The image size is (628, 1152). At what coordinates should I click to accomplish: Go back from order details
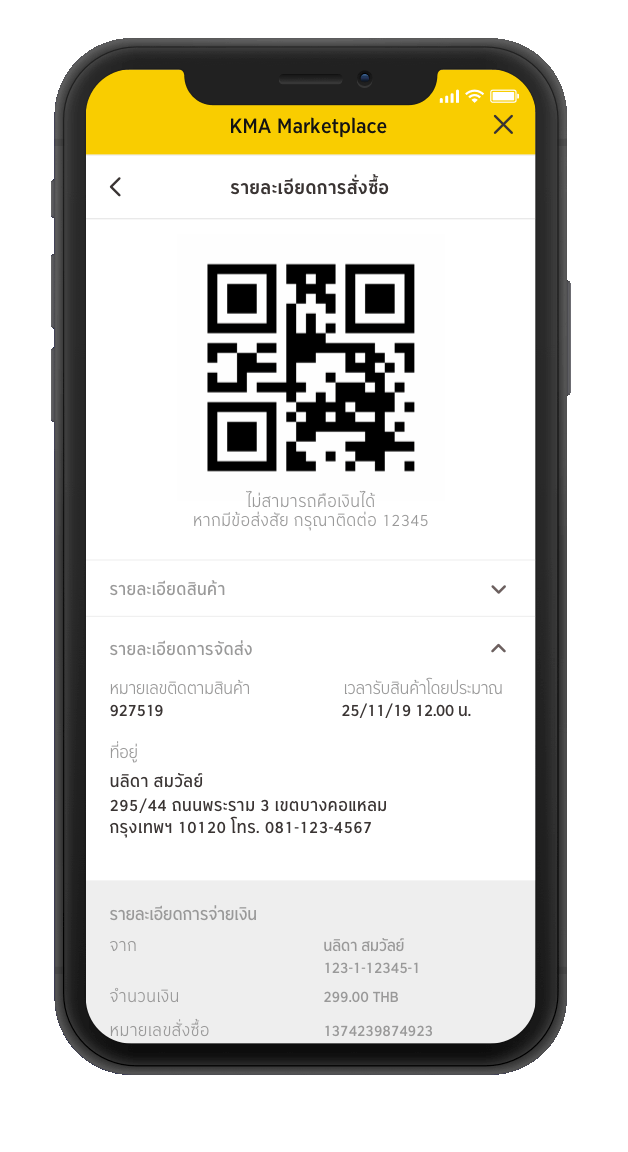click(115, 187)
